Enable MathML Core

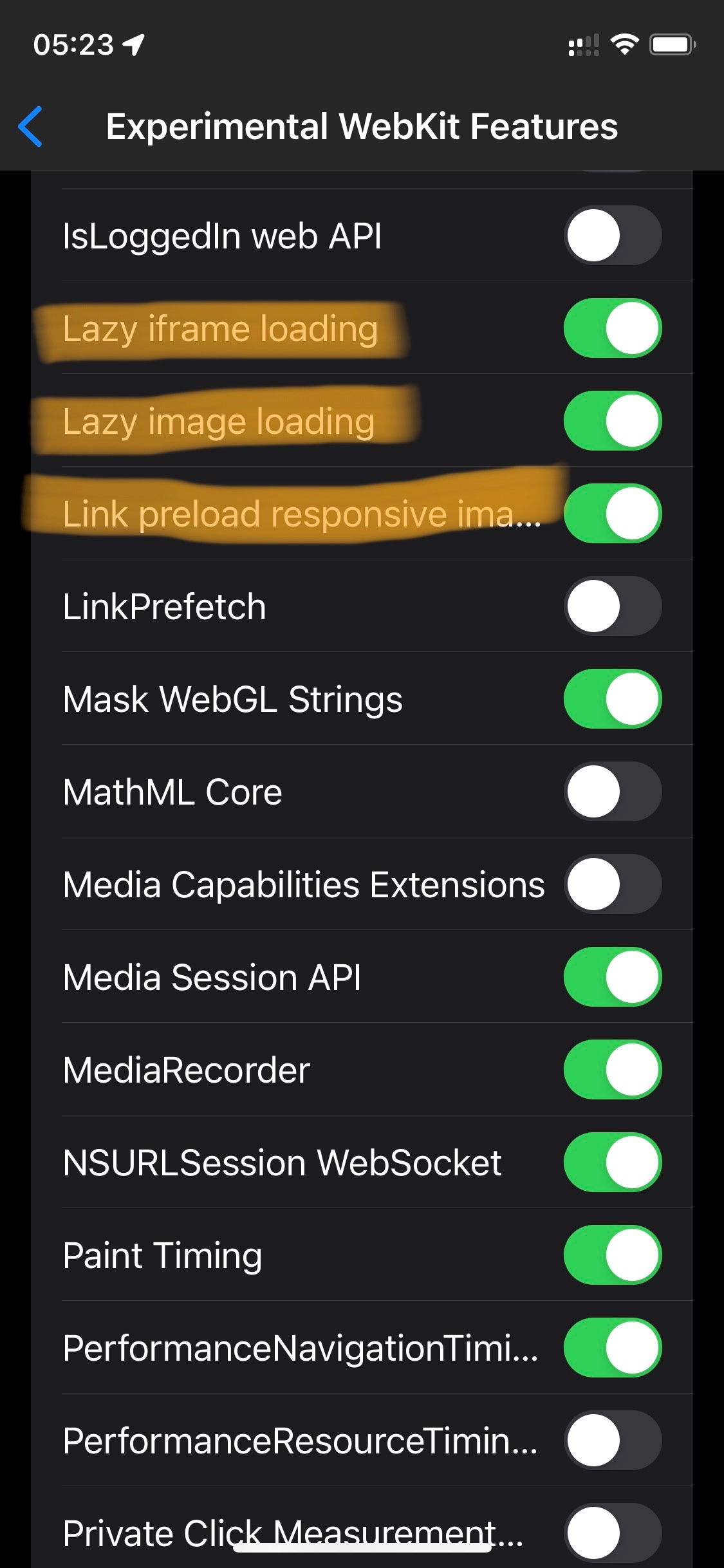[x=613, y=792]
